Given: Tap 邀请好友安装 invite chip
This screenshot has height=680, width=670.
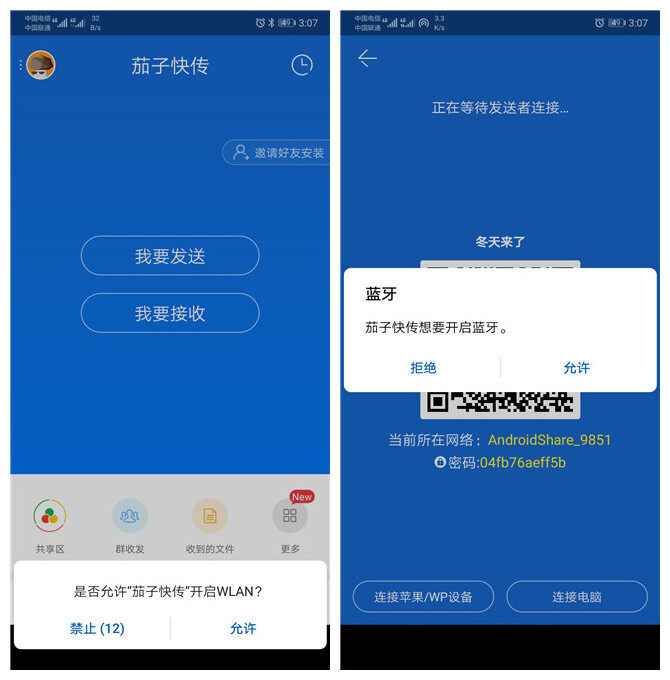Looking at the screenshot, I should click(277, 153).
